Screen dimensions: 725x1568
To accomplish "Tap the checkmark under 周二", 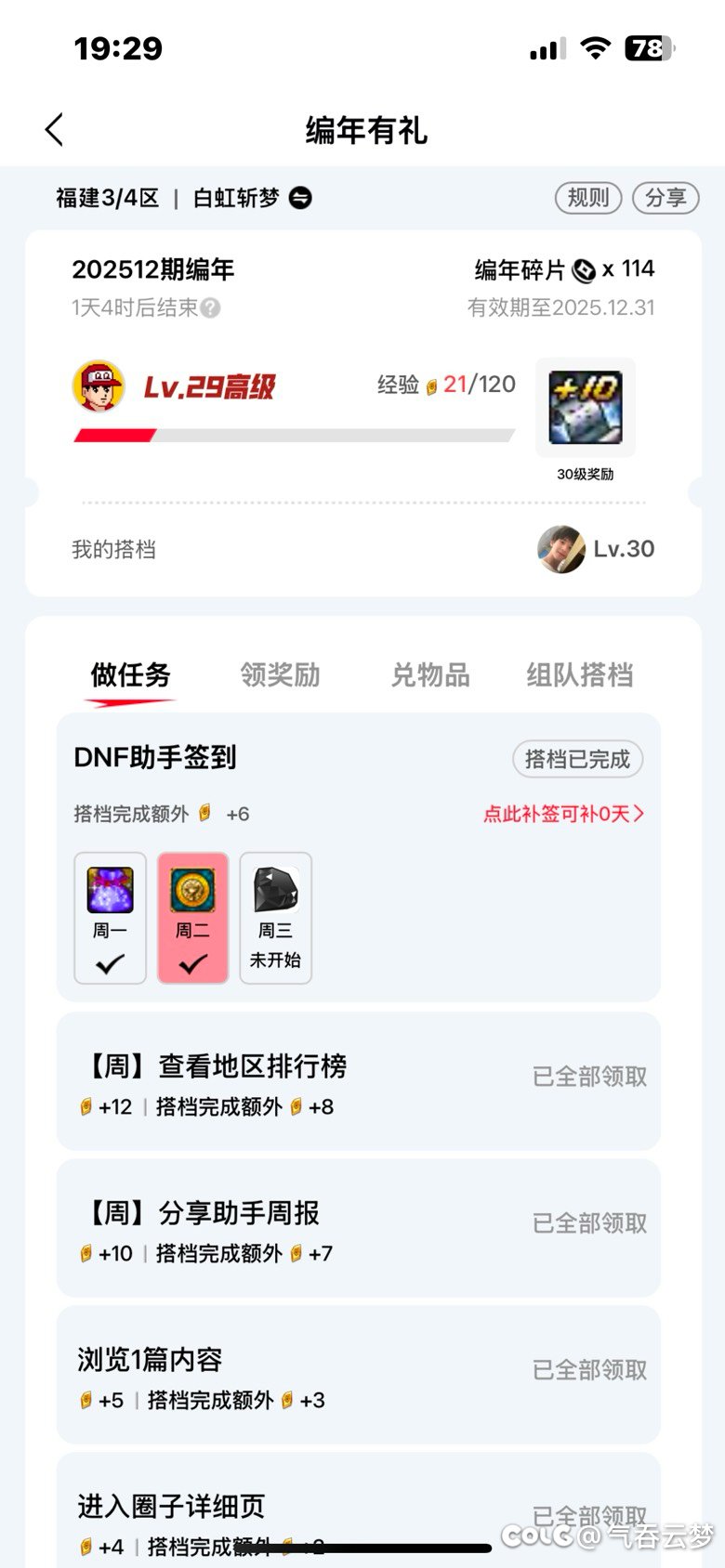I will 192,963.
